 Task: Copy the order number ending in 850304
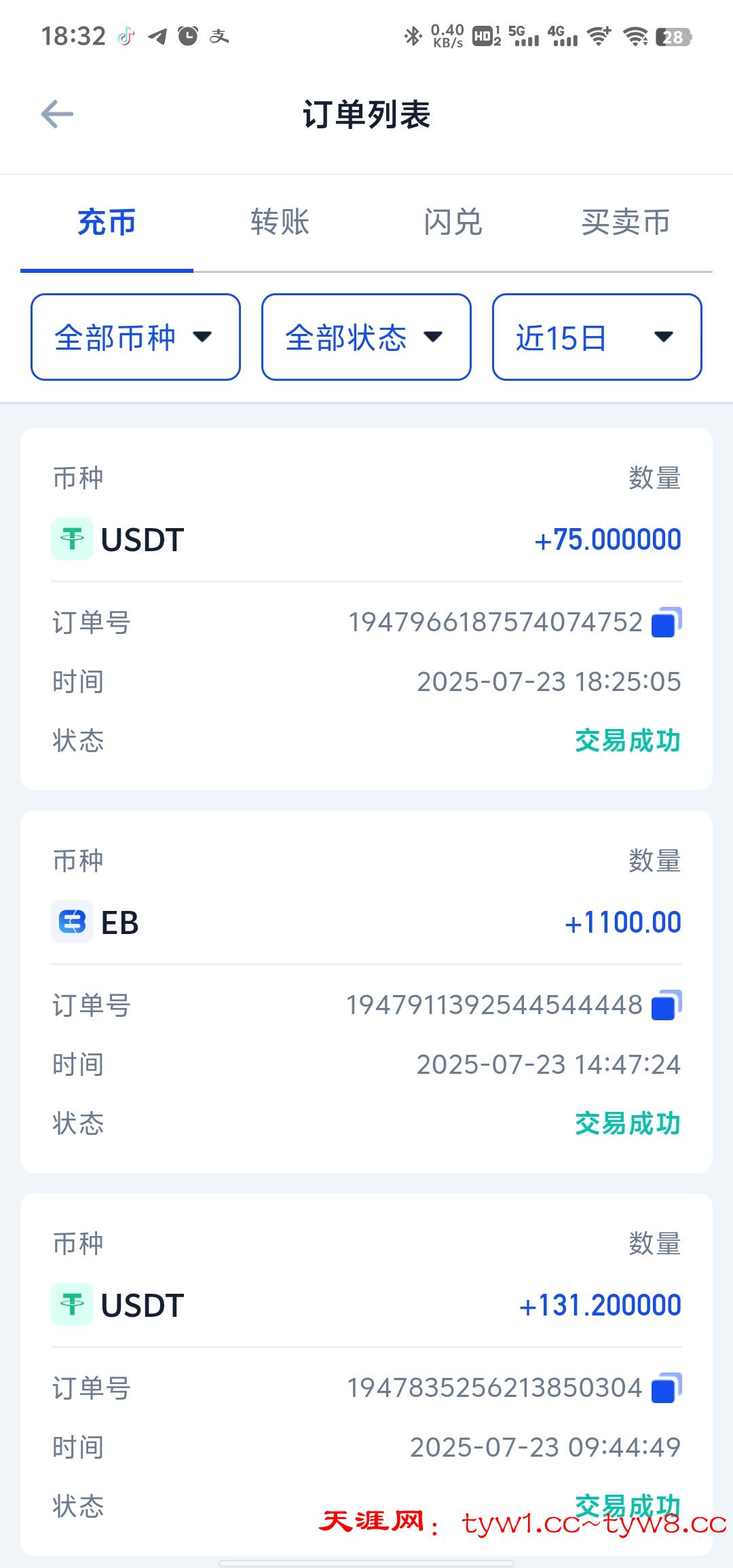pyautogui.click(x=666, y=1388)
